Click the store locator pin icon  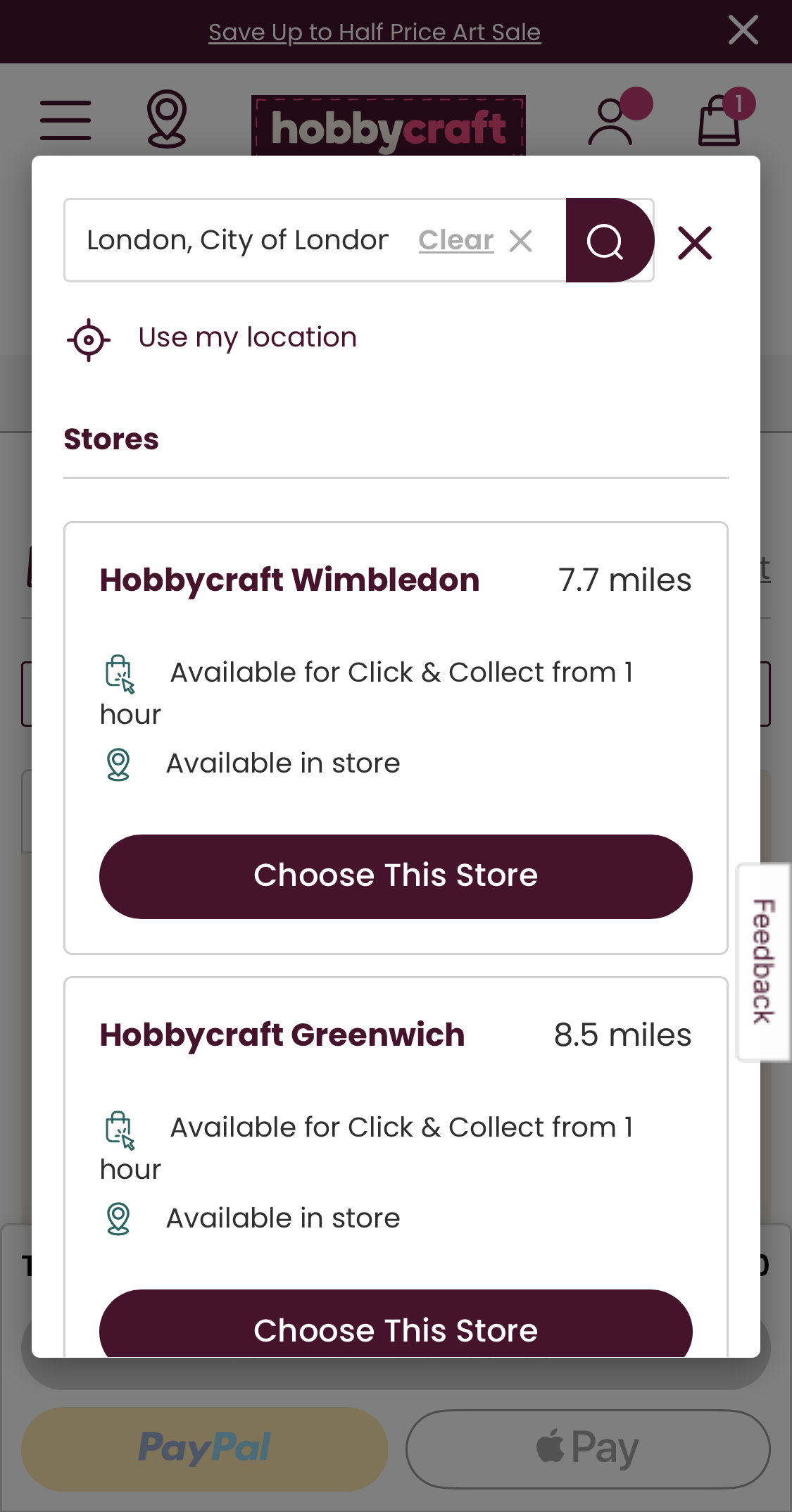(167, 120)
